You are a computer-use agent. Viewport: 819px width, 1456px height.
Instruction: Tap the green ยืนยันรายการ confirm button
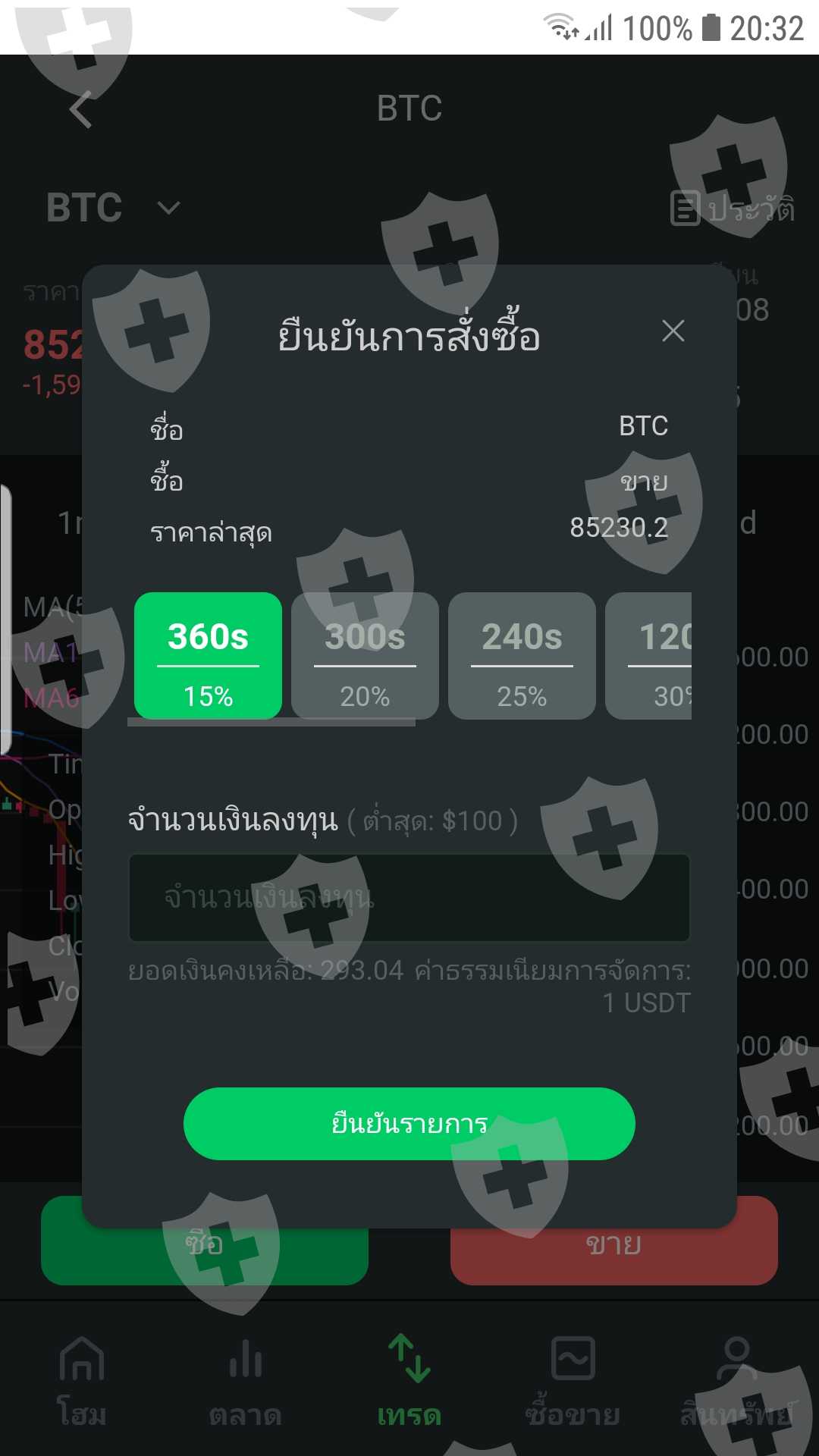click(x=409, y=1124)
